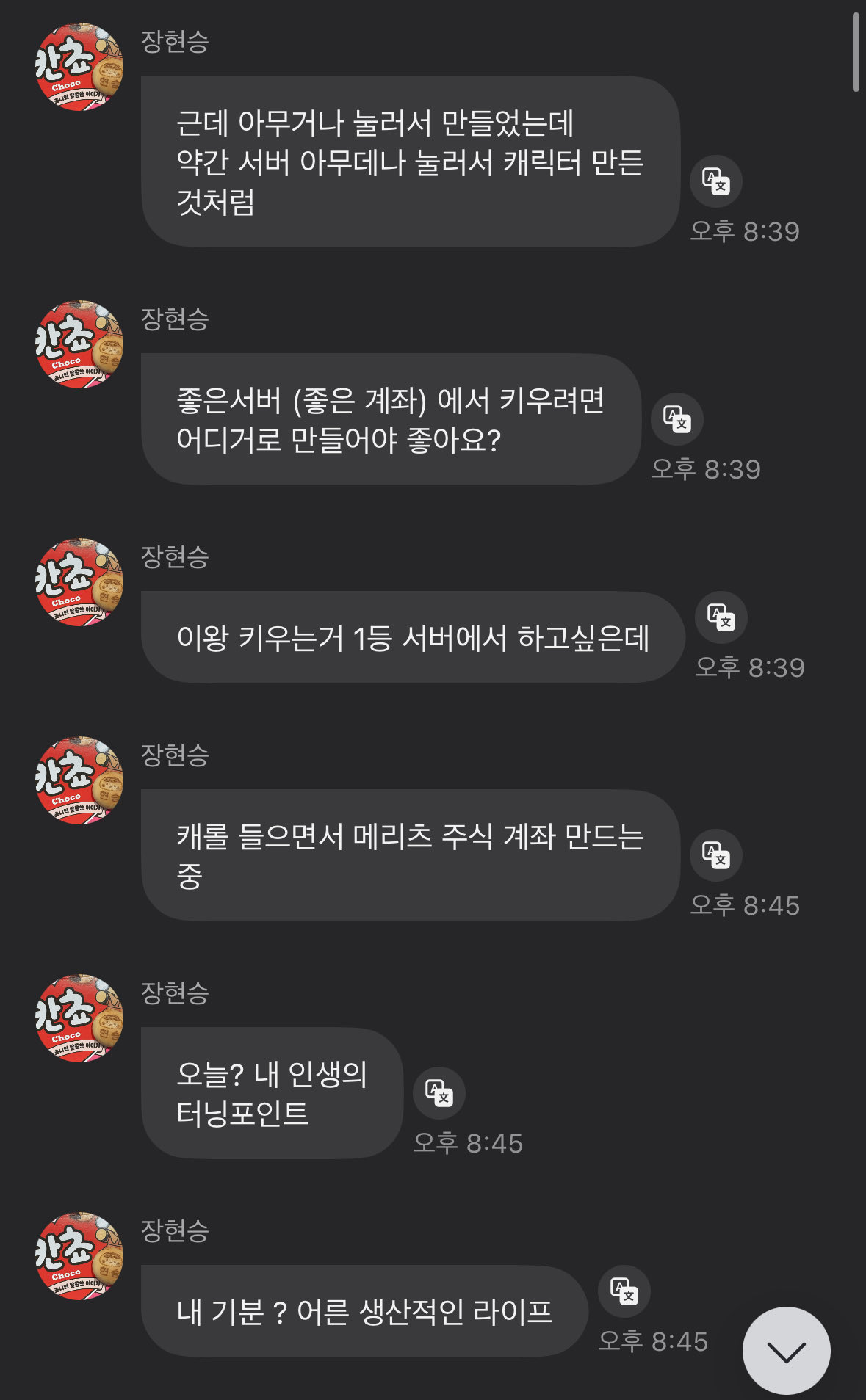
Task: Select the "캐롤 들으면서 메리츠" message bubble
Action: [x=411, y=855]
